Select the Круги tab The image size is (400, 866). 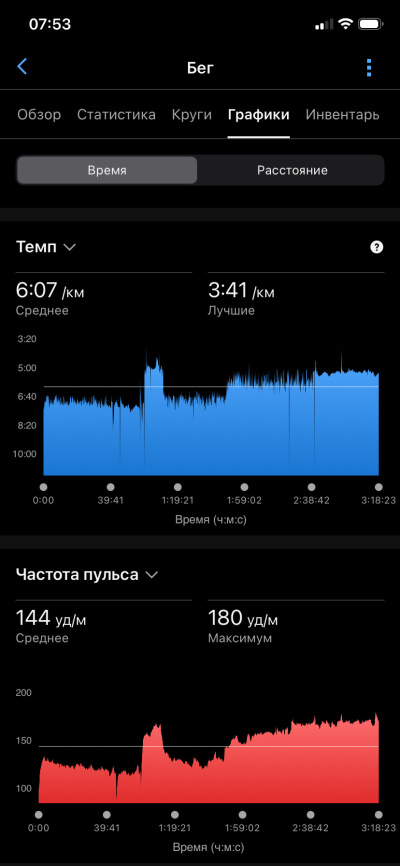pos(191,115)
